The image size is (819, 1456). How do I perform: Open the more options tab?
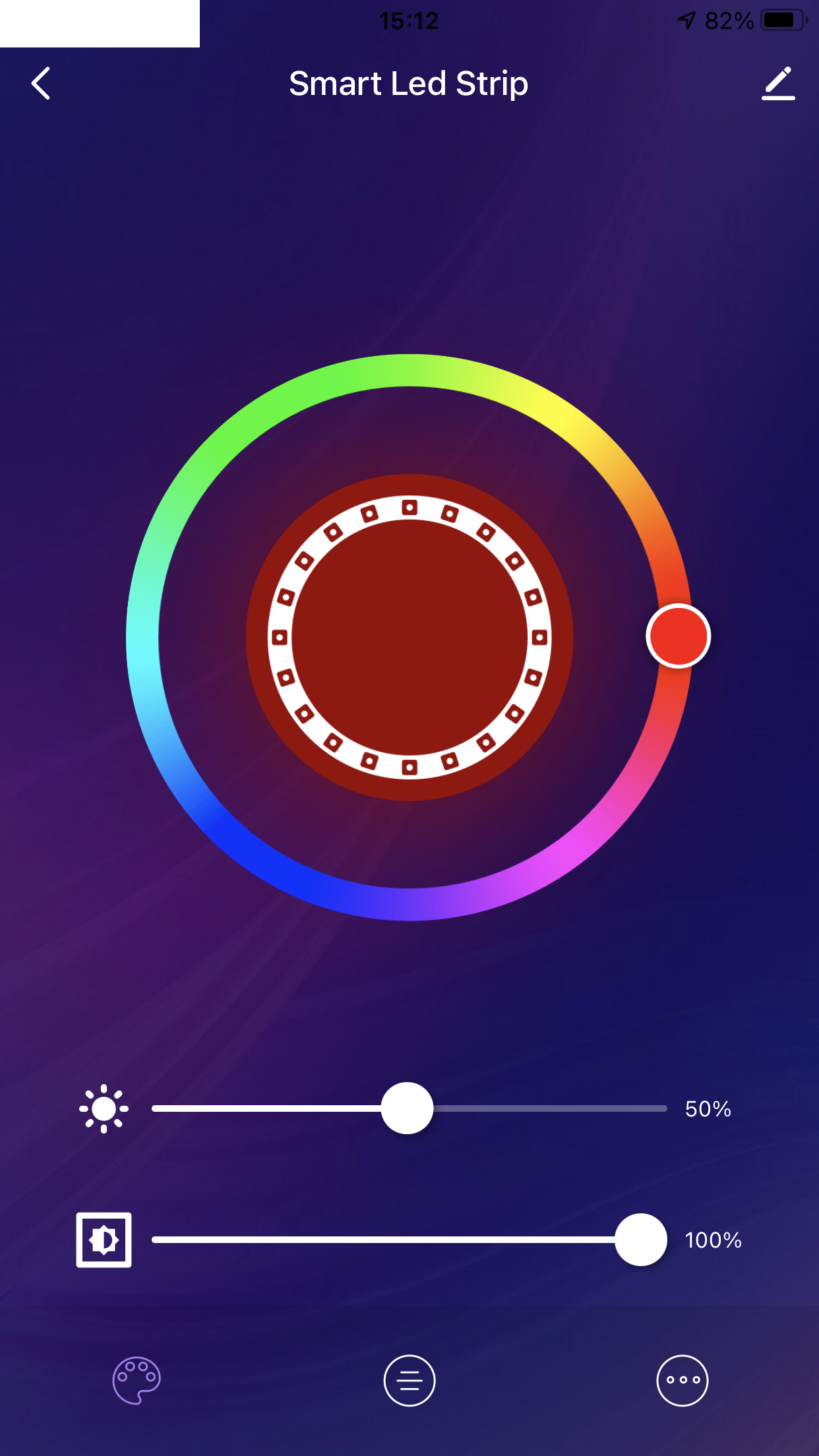click(682, 1380)
